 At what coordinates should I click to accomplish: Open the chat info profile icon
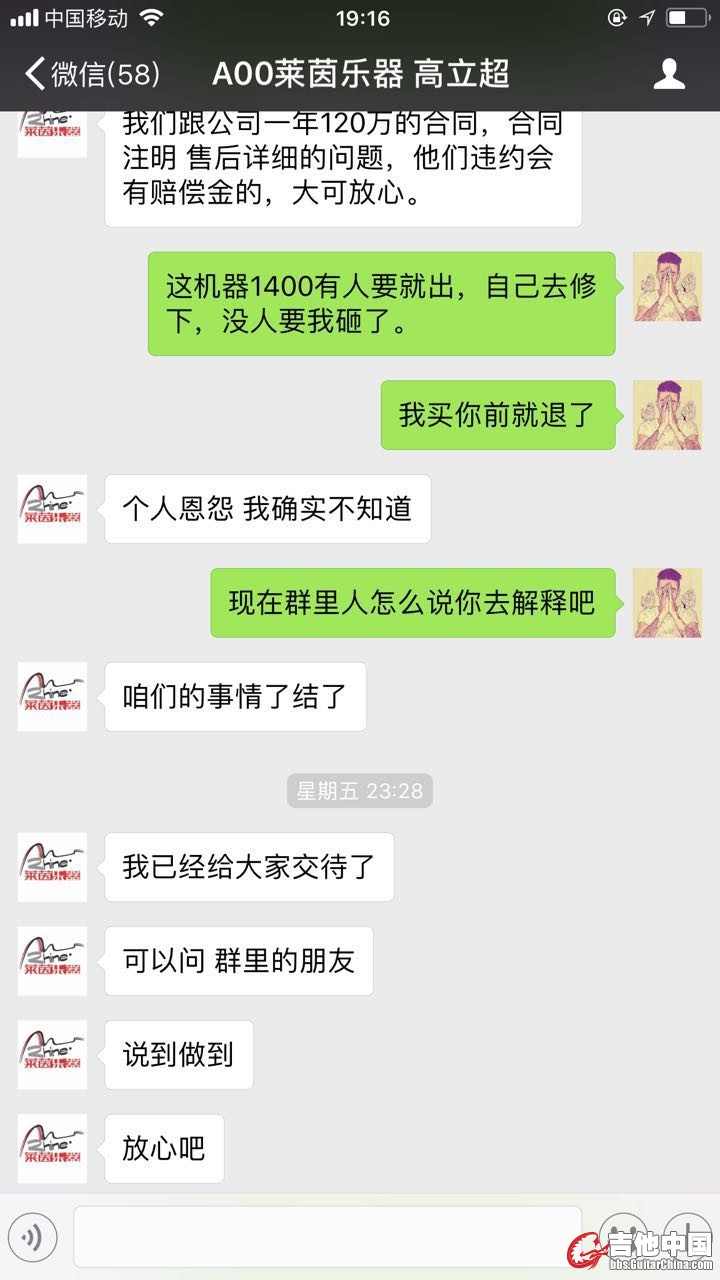(x=668, y=74)
